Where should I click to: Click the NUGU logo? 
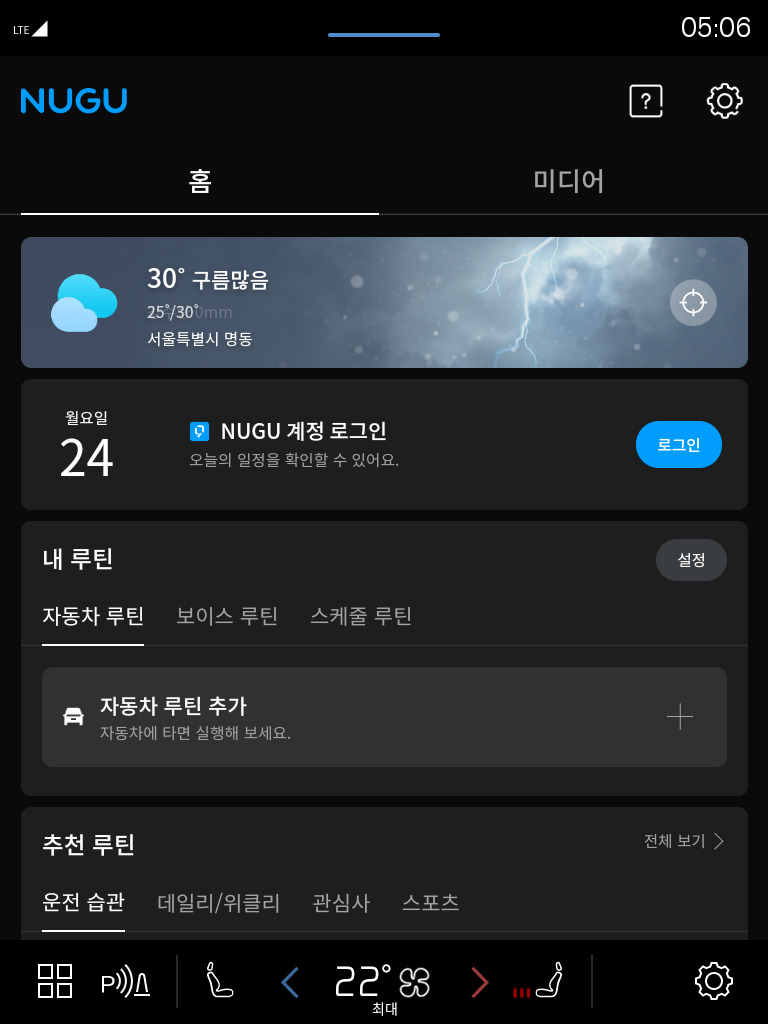(74, 100)
